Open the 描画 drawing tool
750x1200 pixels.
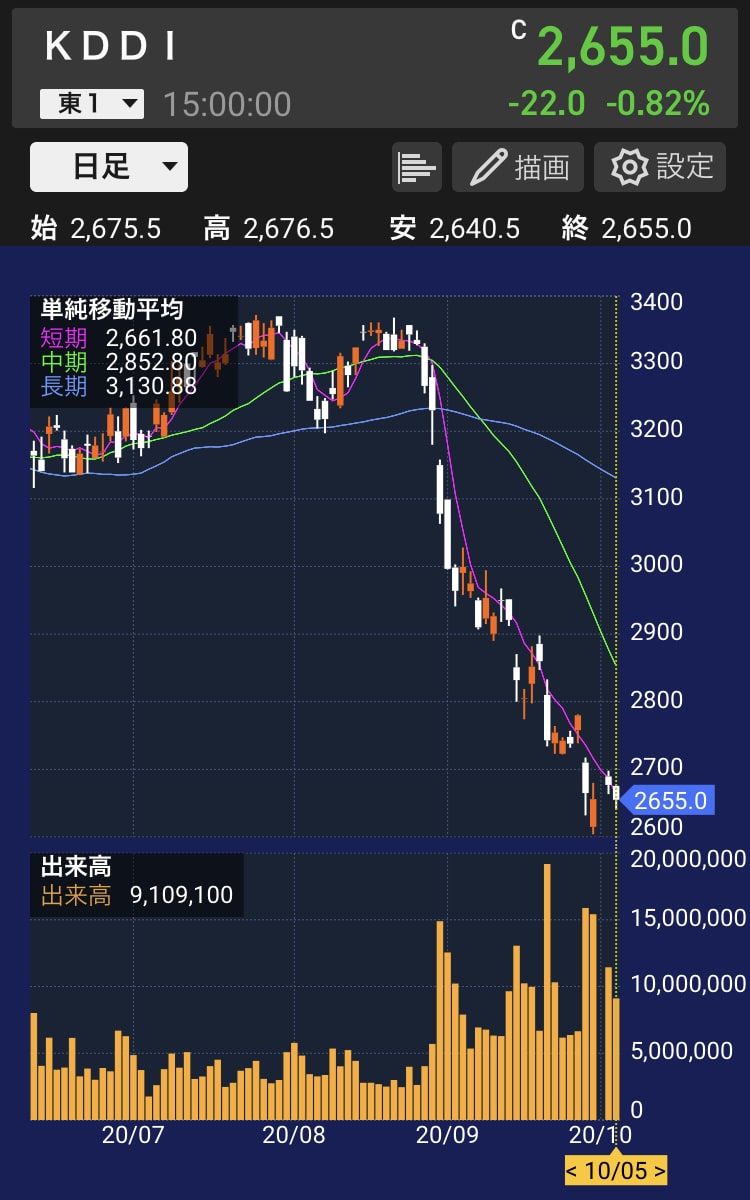[518, 167]
